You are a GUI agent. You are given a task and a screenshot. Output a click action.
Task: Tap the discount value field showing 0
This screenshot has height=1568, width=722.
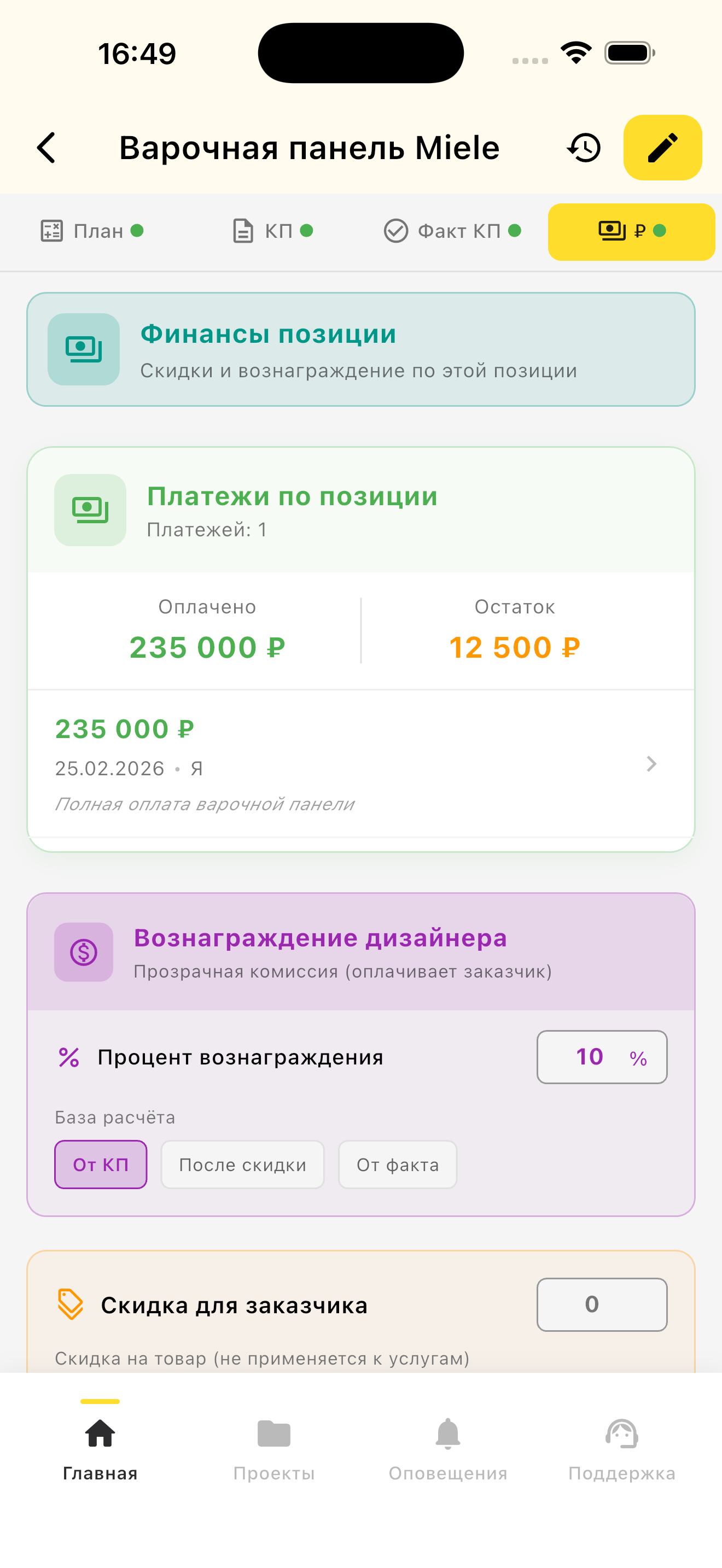point(602,1304)
